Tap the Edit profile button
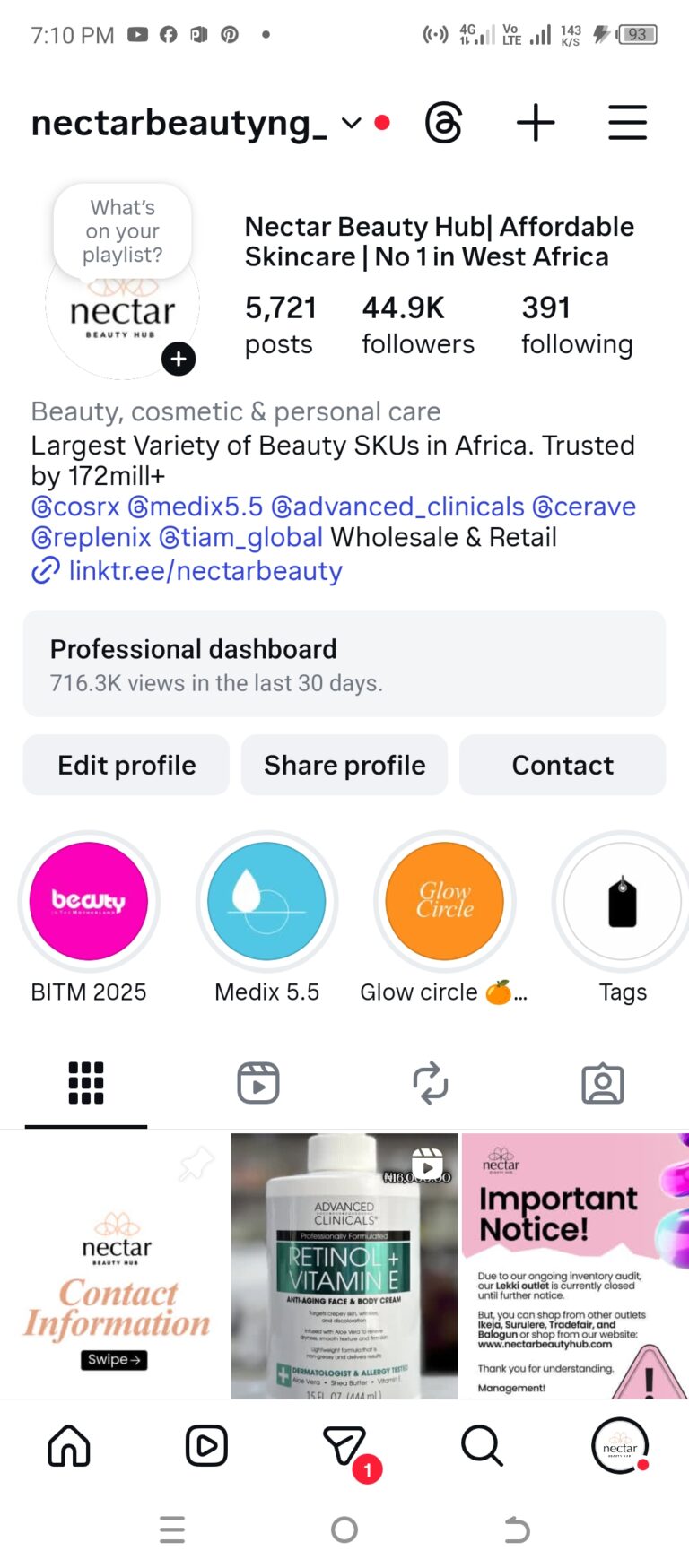 pos(126,765)
